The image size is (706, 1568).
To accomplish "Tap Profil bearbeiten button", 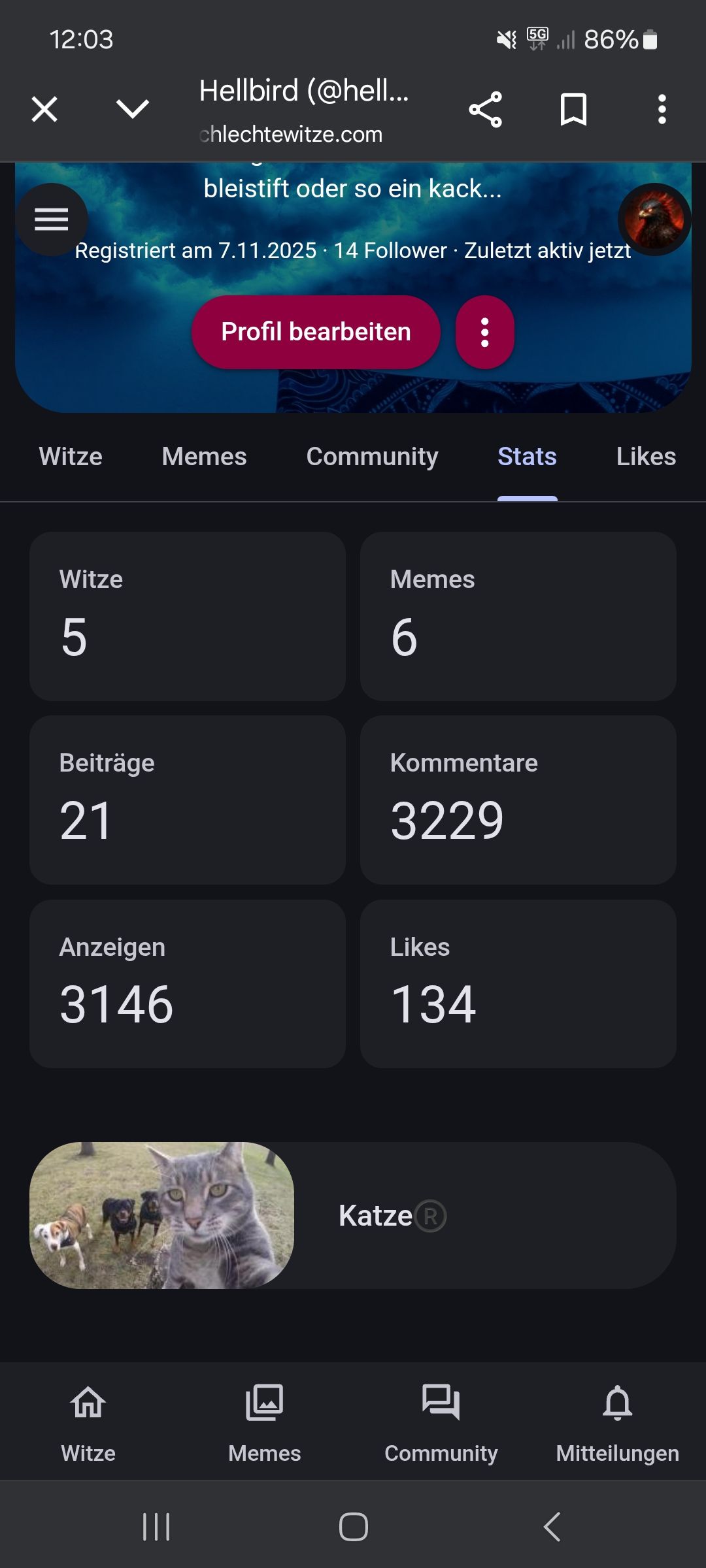I will 316,332.
